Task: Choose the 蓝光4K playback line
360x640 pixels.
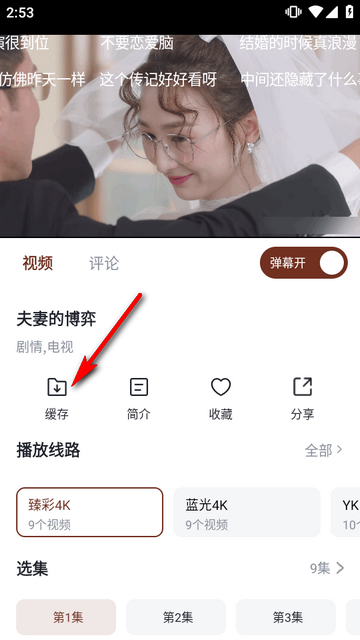Action: click(x=247, y=512)
